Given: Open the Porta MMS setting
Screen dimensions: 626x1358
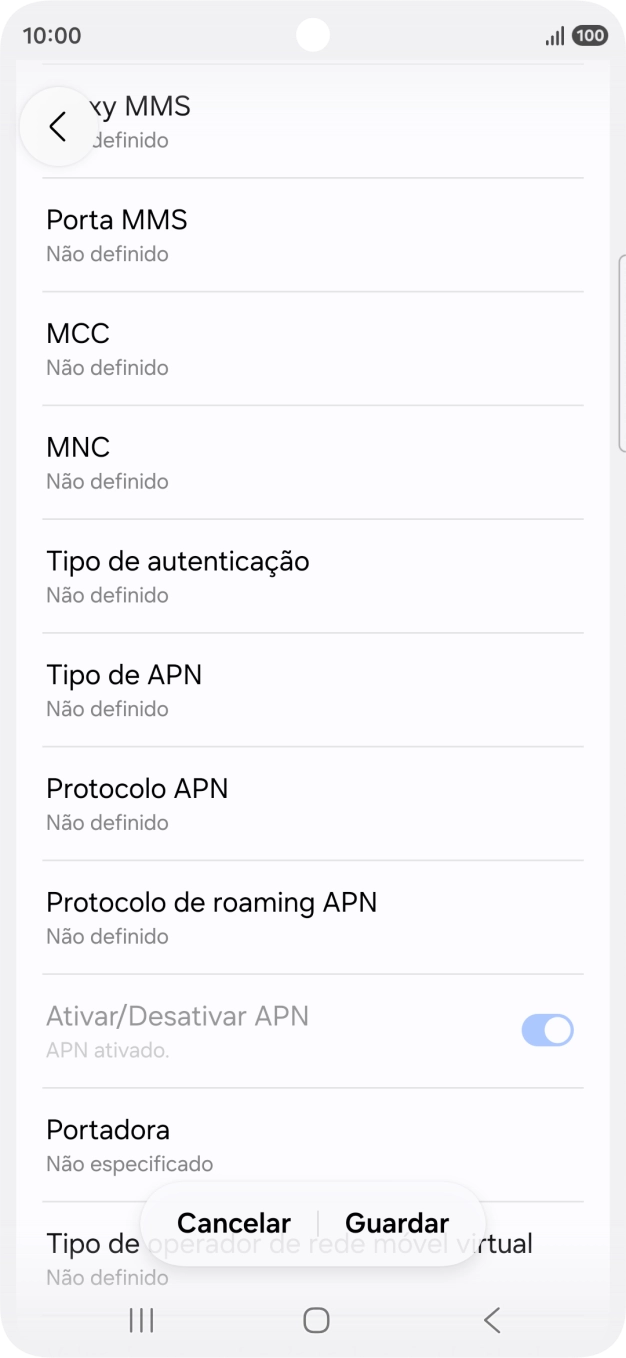Looking at the screenshot, I should pos(312,235).
